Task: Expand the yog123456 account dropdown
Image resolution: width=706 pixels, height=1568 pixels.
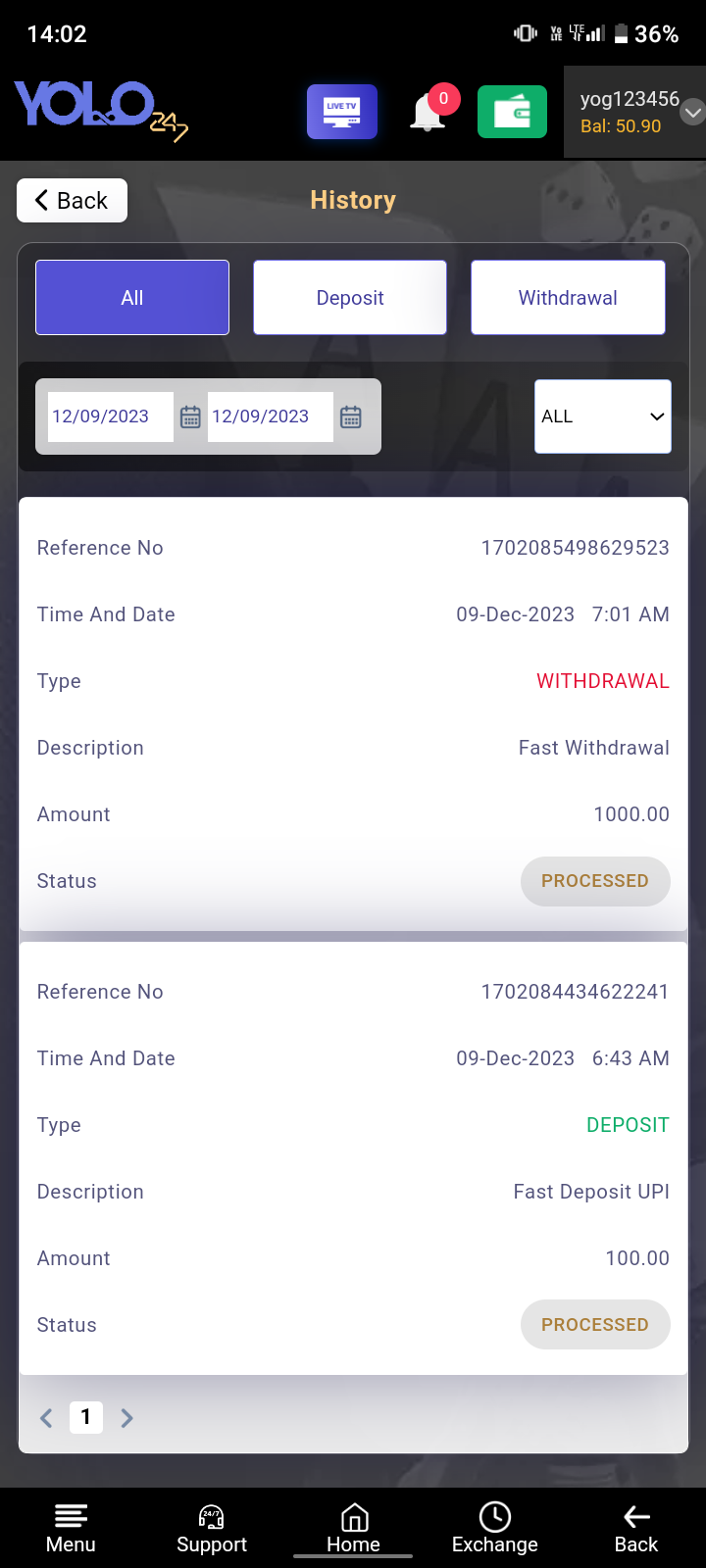Action: tap(692, 113)
